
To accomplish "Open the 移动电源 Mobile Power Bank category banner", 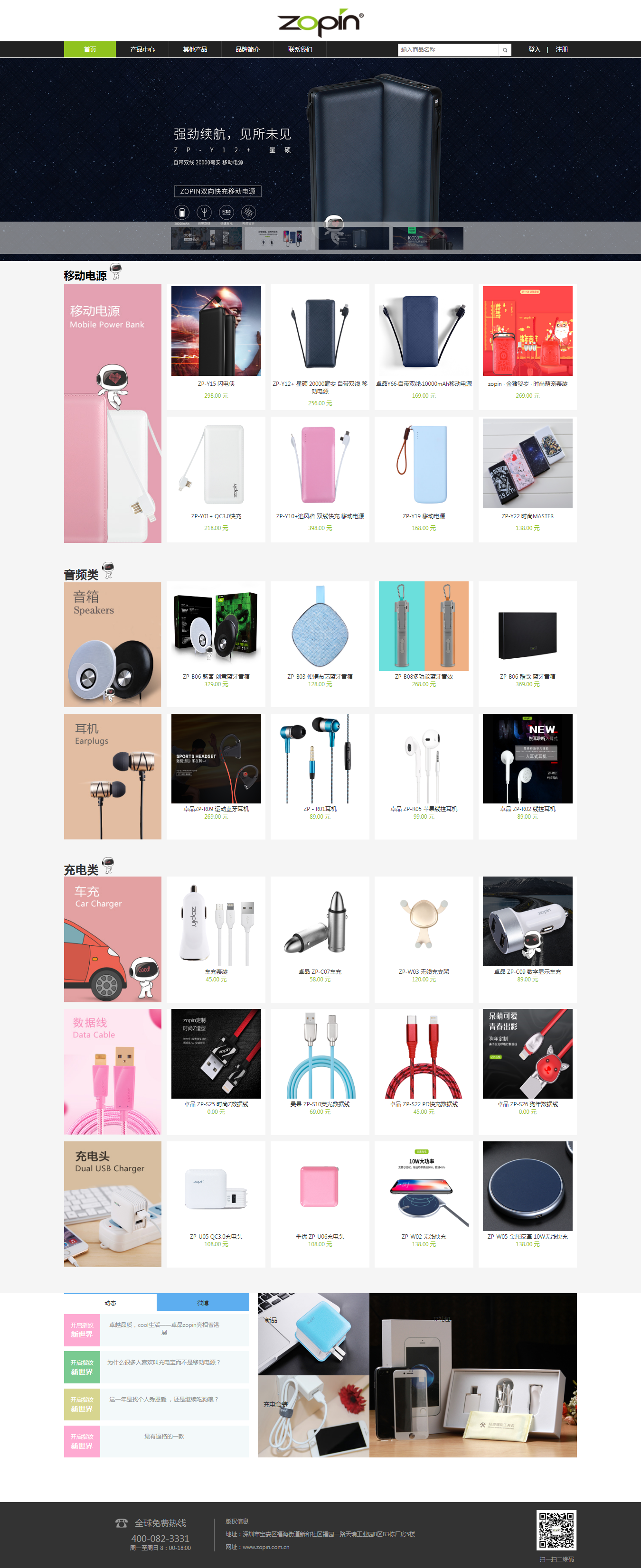I will coord(113,414).
